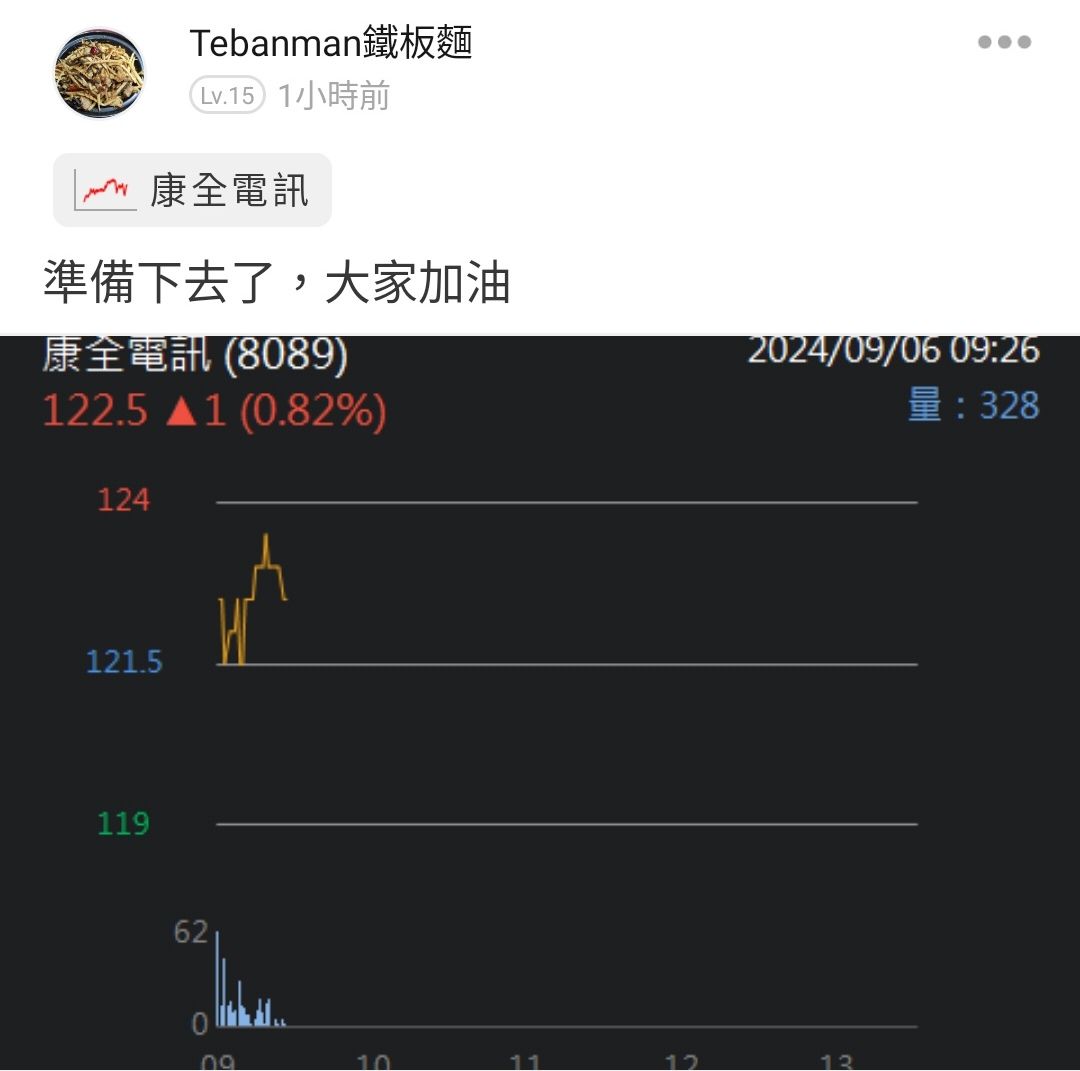Open the post's three-dot overflow menu

click(1004, 42)
